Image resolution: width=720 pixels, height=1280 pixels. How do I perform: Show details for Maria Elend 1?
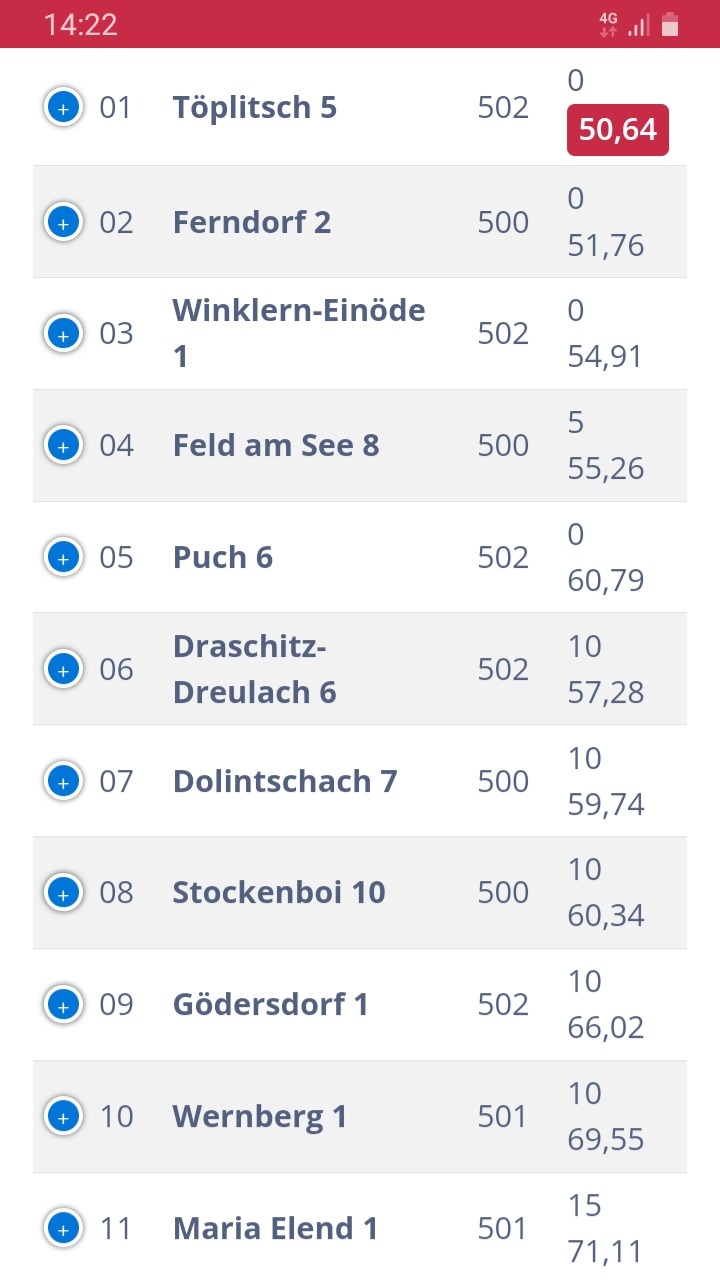(x=63, y=1228)
